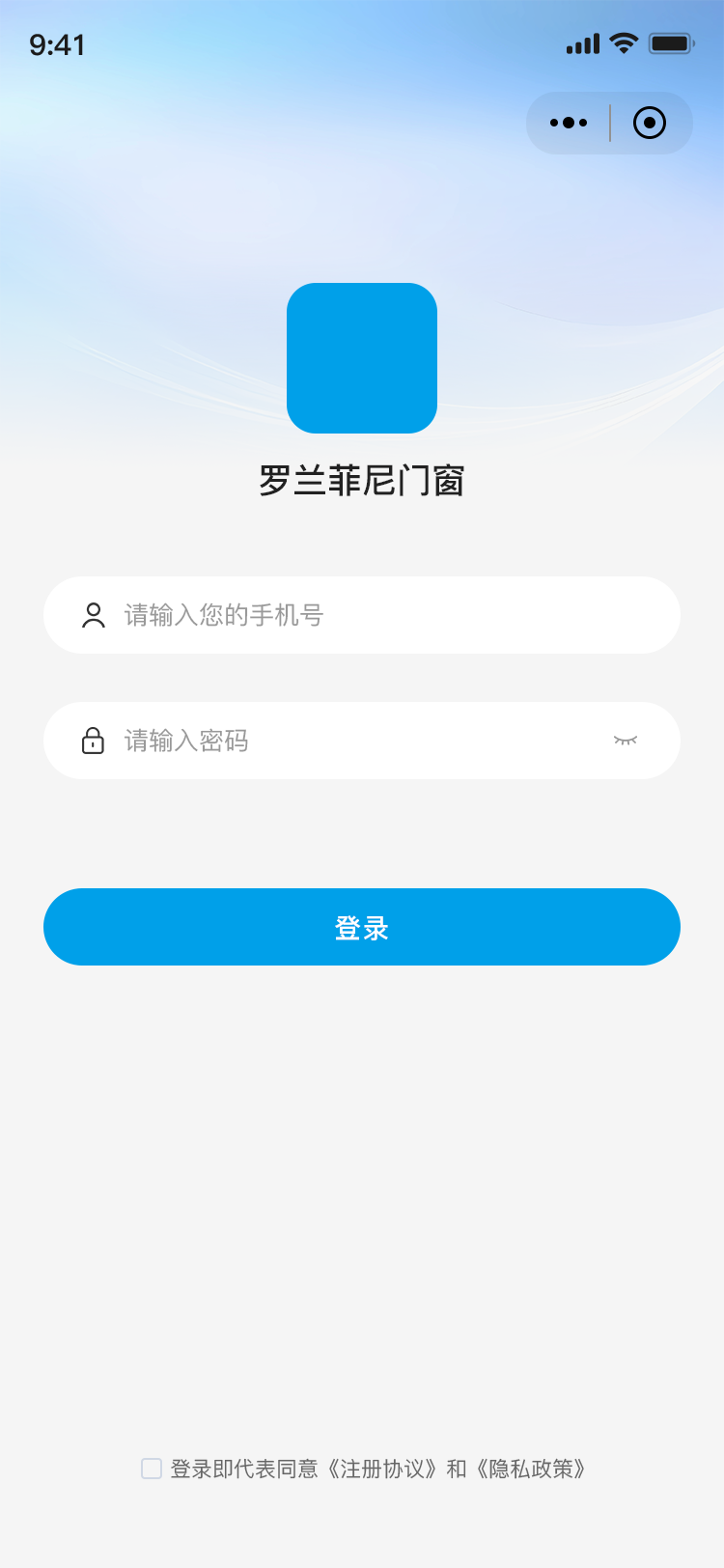The width and height of the screenshot is (724, 1568).
Task: Toggle password visibility eye icon
Action: (626, 741)
